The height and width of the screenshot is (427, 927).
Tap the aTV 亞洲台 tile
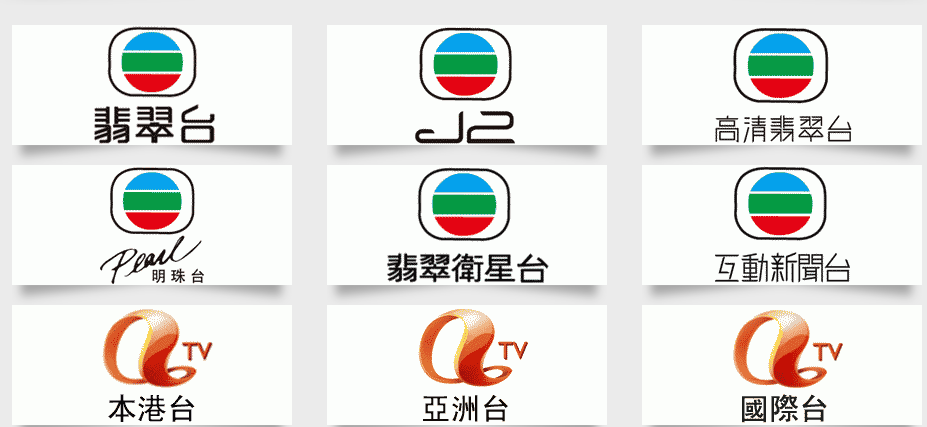click(x=466, y=365)
